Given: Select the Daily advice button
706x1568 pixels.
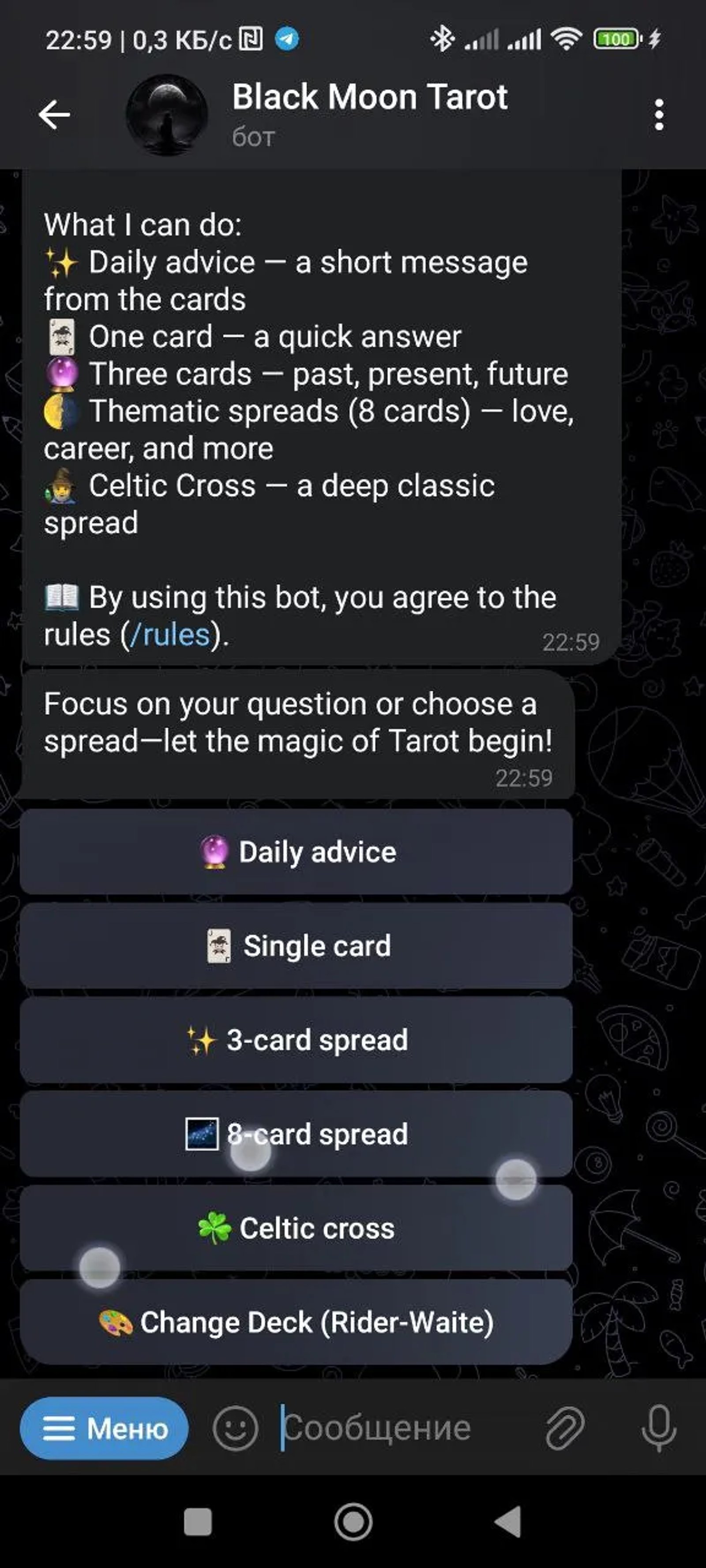Looking at the screenshot, I should pos(296,851).
